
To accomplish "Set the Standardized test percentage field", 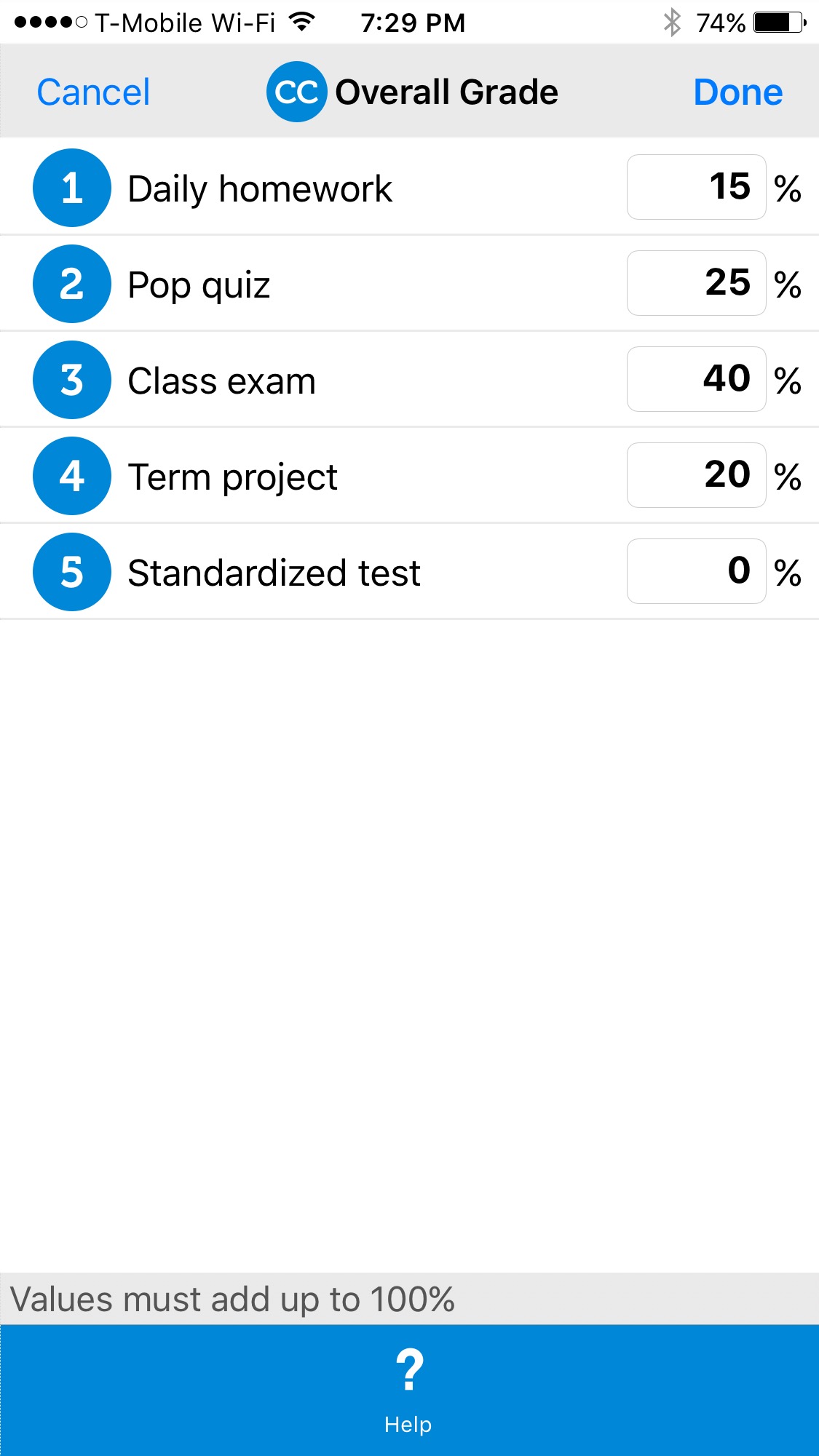I will coord(697,571).
